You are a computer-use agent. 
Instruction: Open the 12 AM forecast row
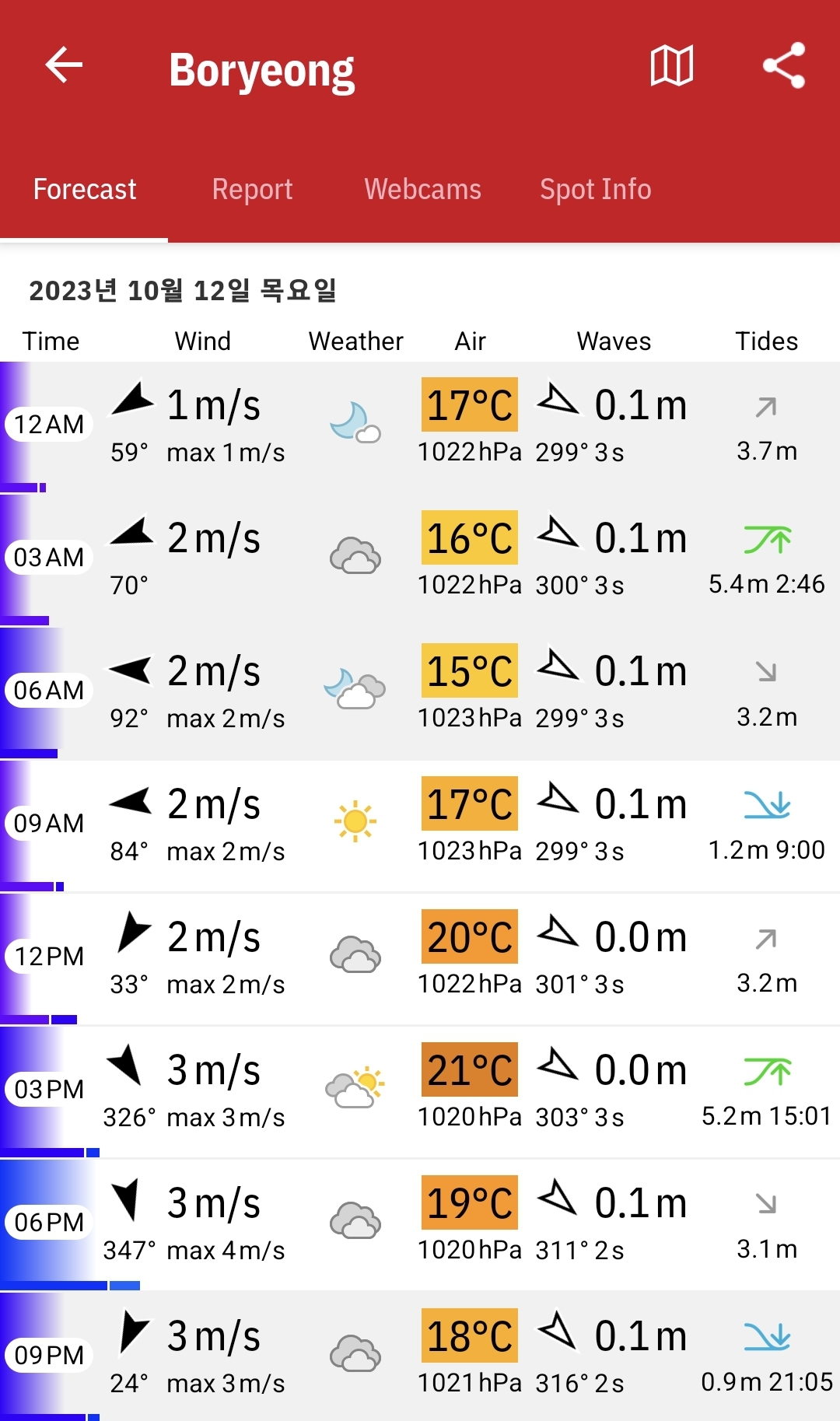pos(420,428)
